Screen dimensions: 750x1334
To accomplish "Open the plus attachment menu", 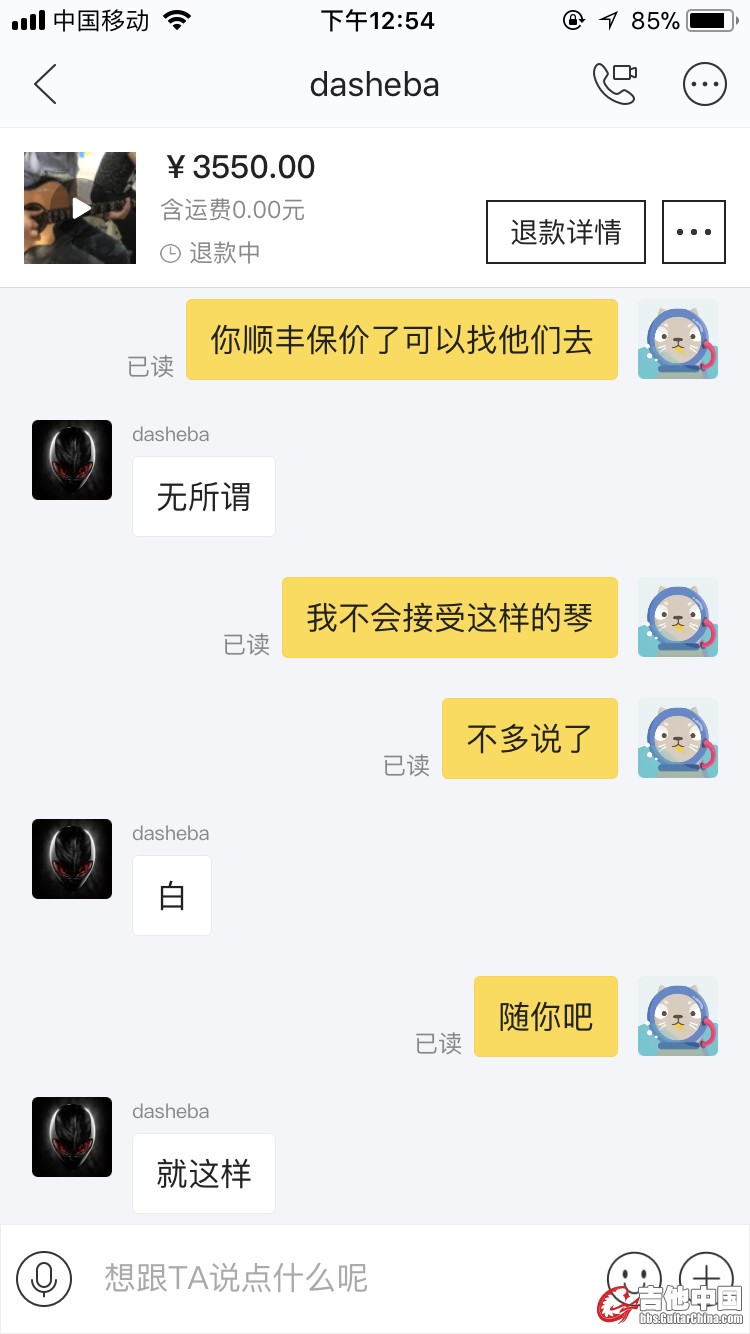I will click(706, 1276).
